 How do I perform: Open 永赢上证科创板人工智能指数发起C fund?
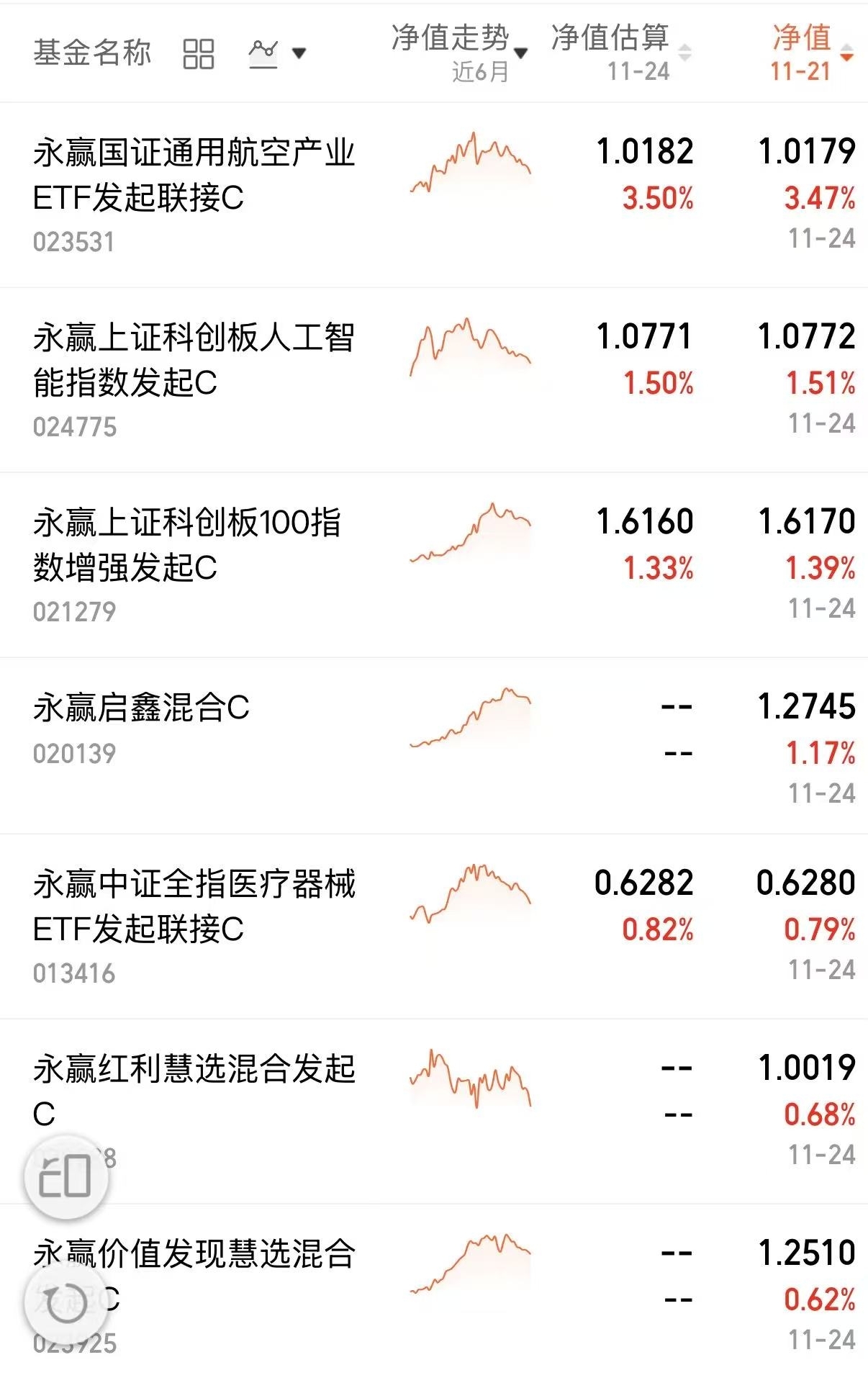pyautogui.click(x=194, y=360)
